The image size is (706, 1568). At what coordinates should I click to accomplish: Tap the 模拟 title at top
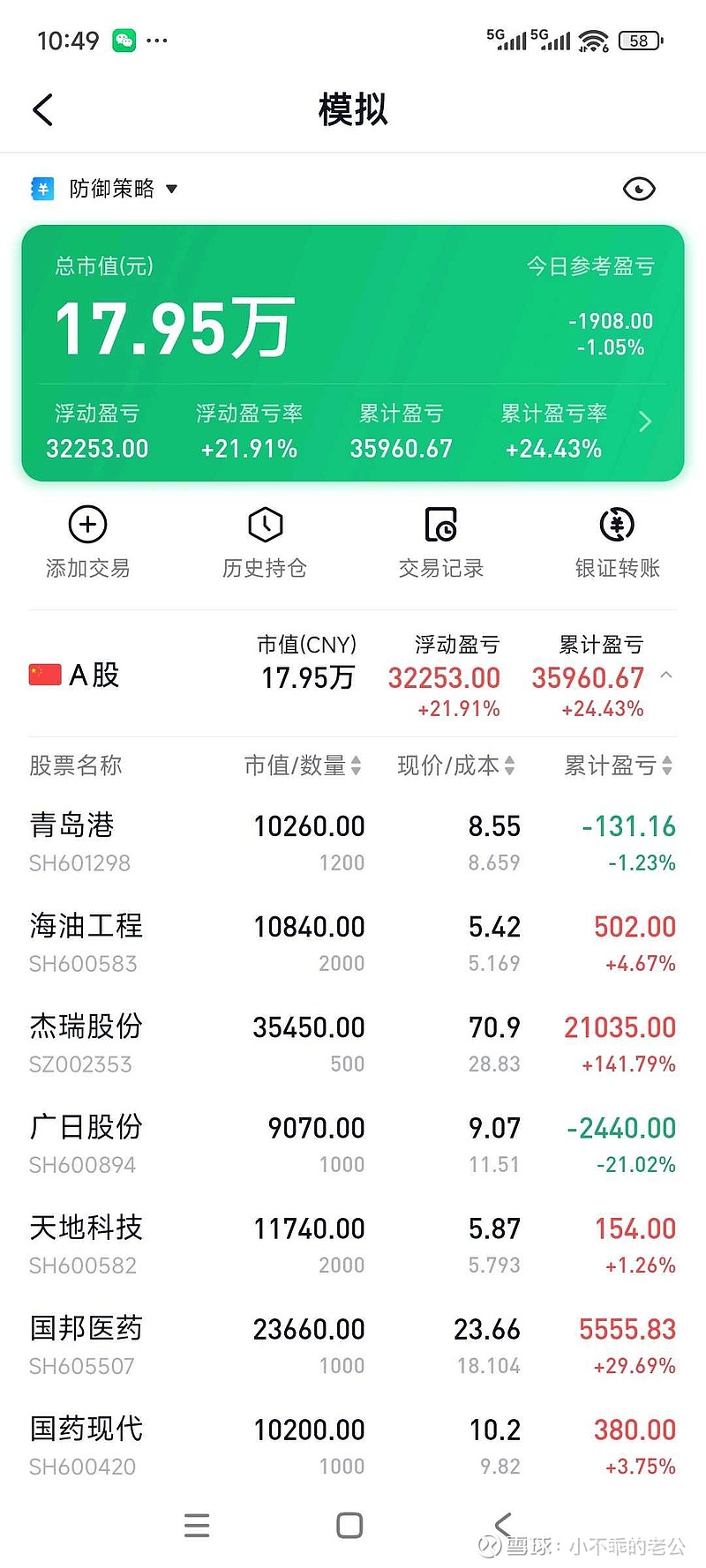[x=351, y=108]
